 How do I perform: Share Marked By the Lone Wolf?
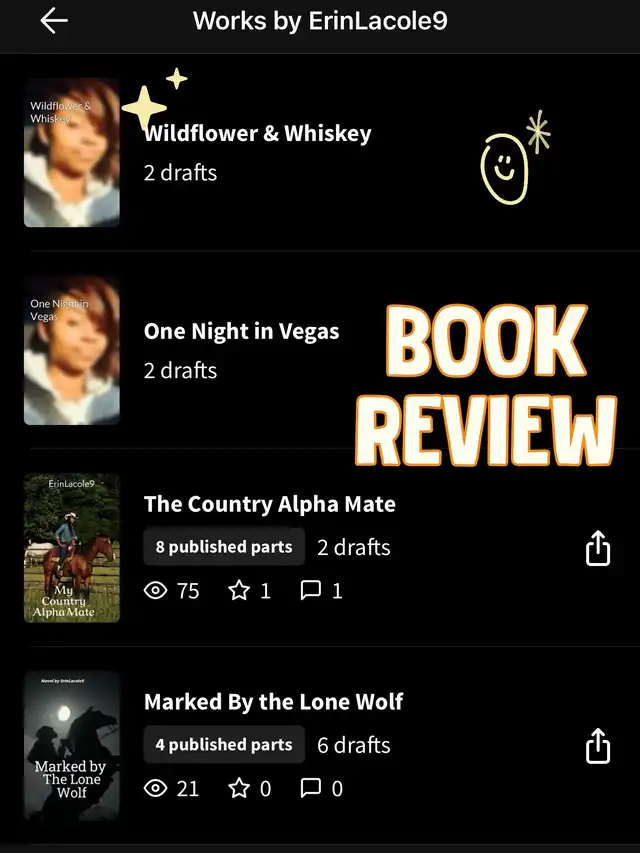(x=597, y=746)
